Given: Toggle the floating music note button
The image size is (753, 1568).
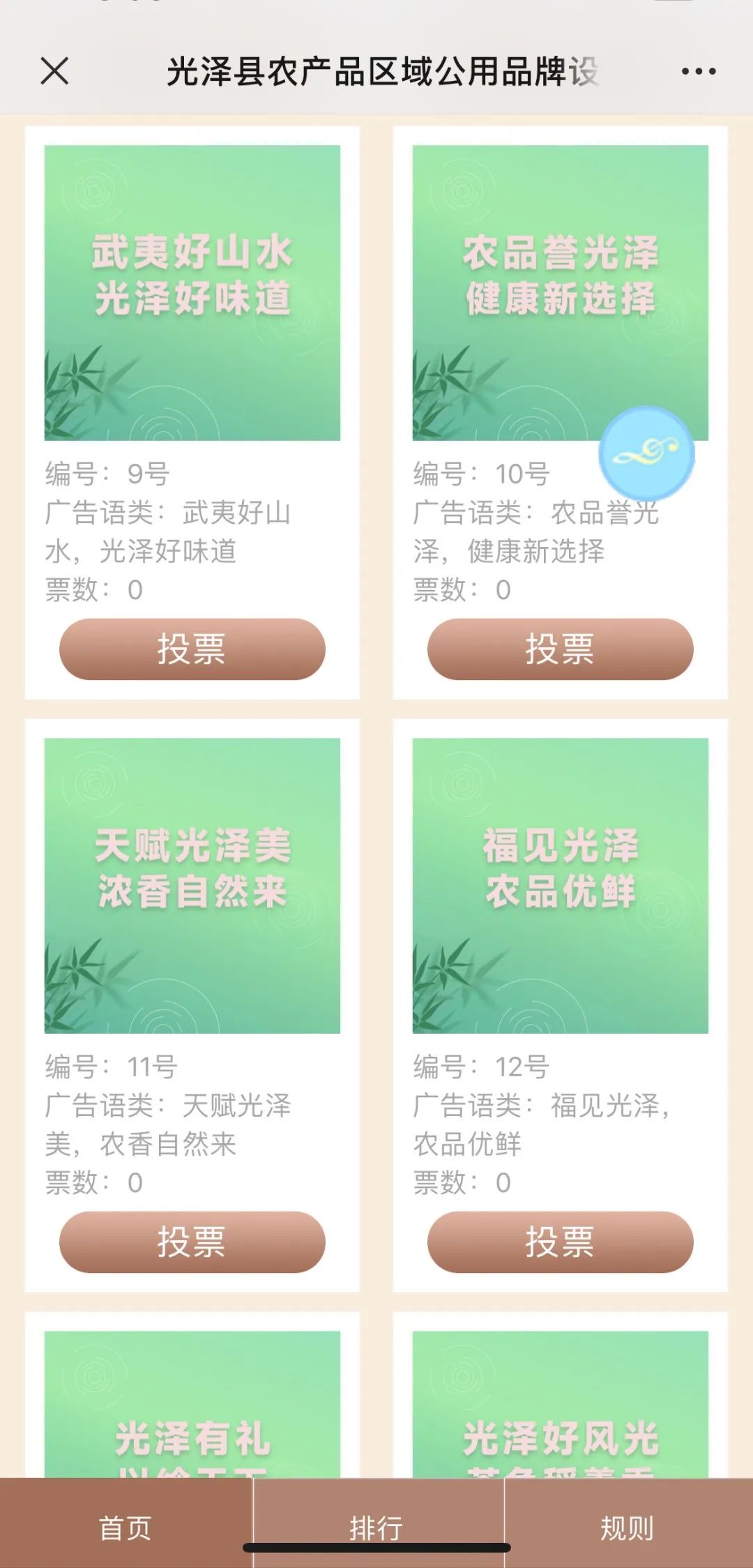Looking at the screenshot, I should 647,453.
